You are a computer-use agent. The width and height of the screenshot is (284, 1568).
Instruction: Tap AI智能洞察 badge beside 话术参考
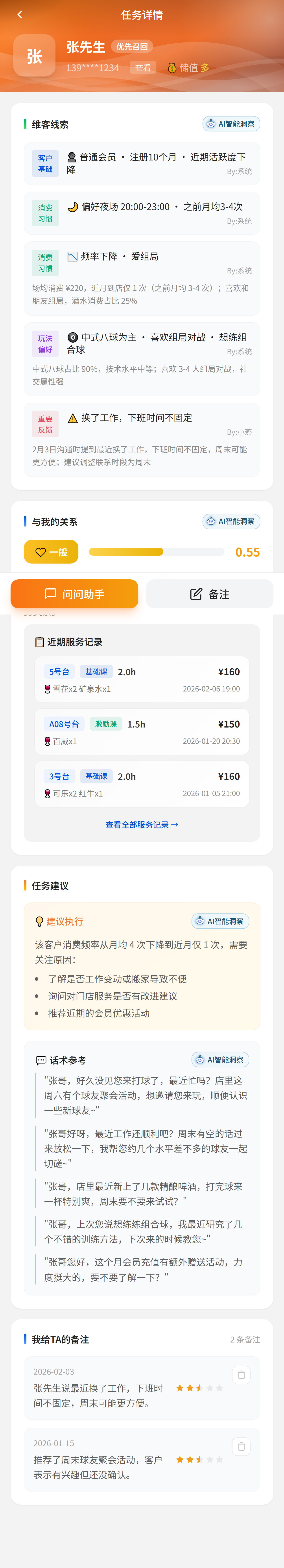pos(220,1060)
